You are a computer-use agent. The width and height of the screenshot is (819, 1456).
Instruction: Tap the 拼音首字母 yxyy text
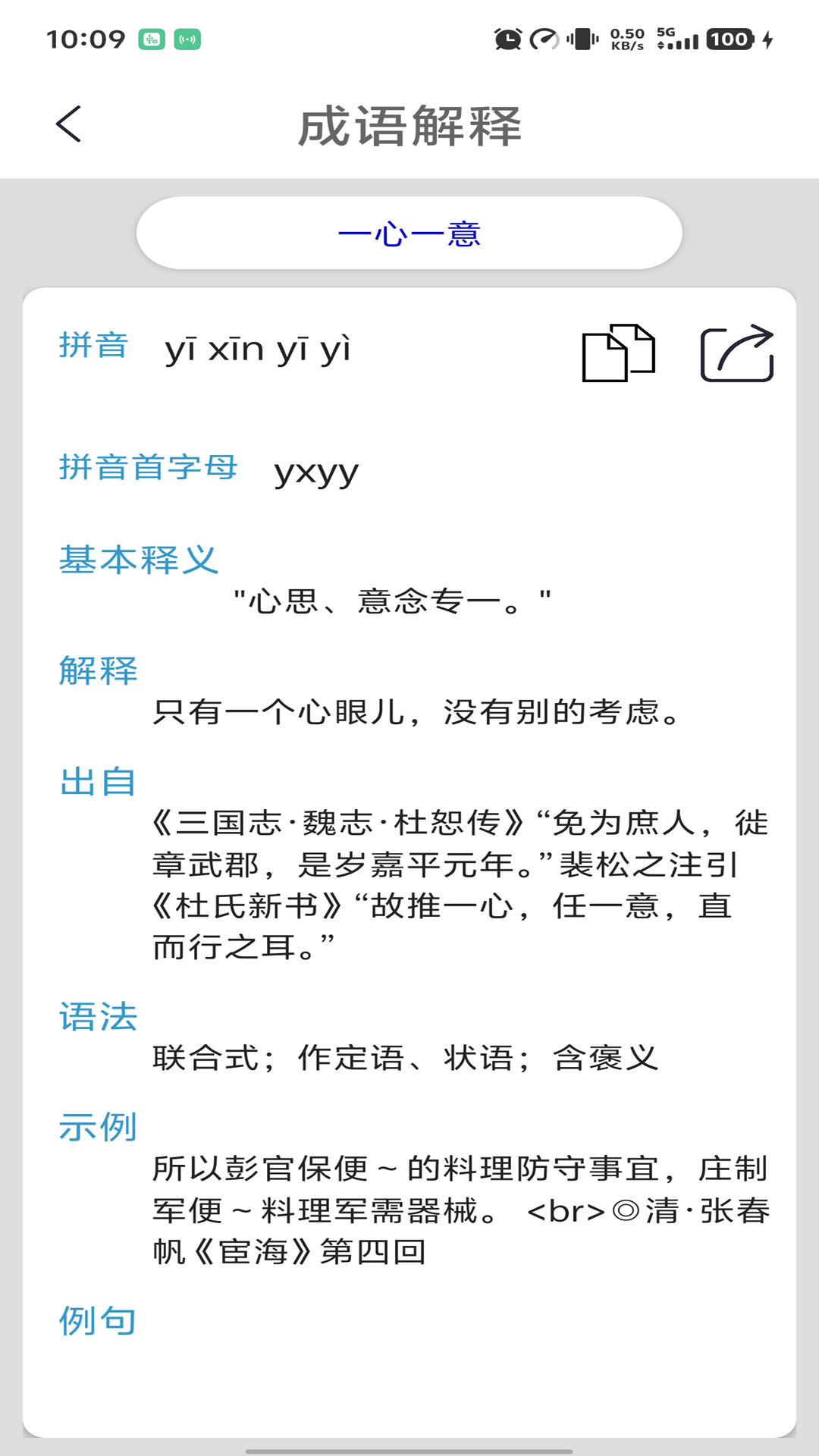(x=316, y=473)
